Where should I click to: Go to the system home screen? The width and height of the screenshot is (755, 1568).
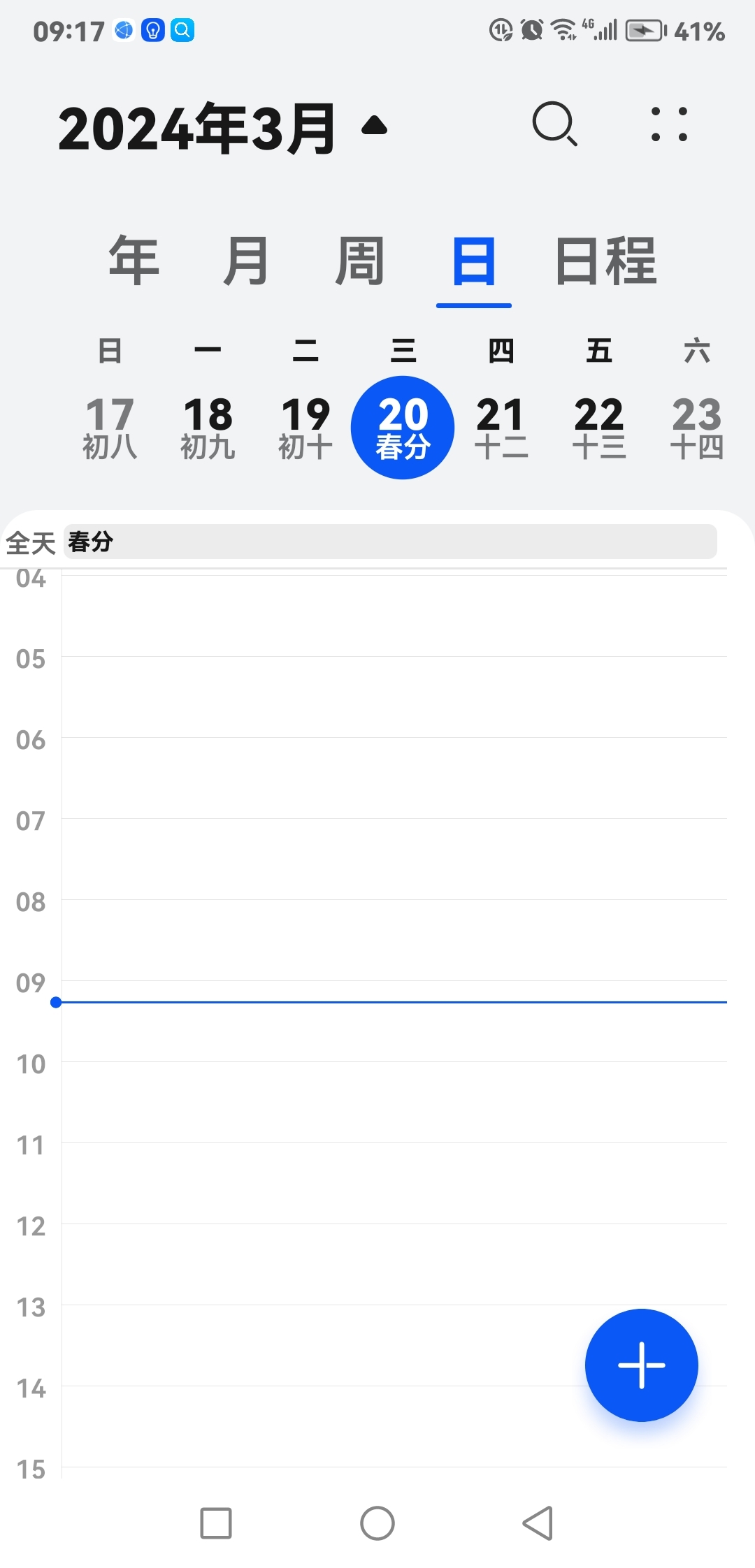click(377, 1523)
